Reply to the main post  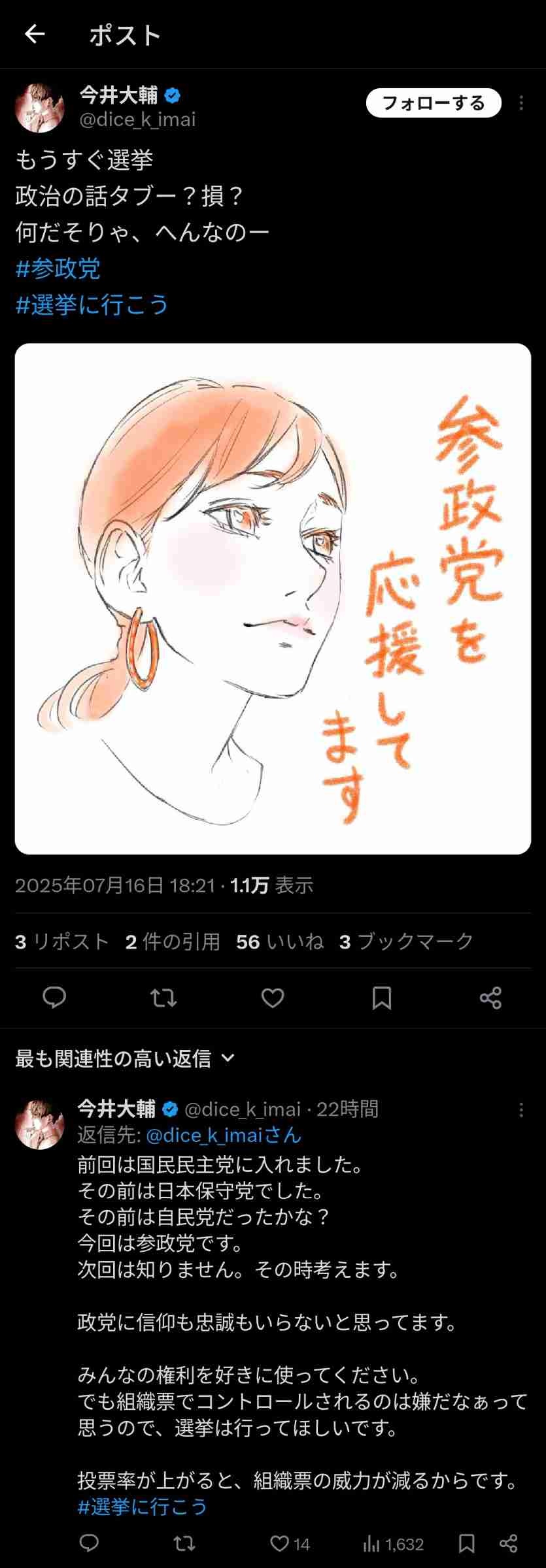pos(54,998)
